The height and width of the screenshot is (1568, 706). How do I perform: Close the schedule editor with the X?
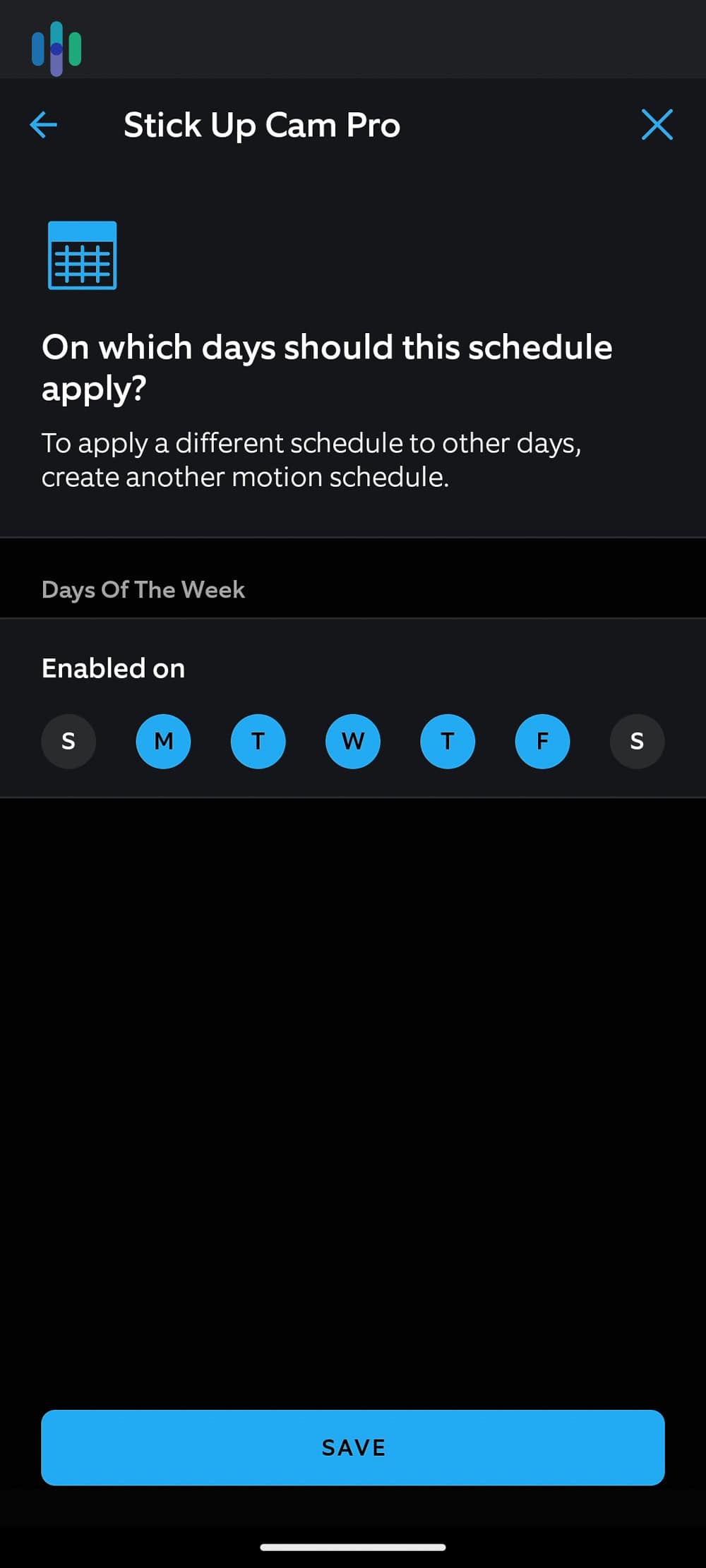pyautogui.click(x=657, y=125)
